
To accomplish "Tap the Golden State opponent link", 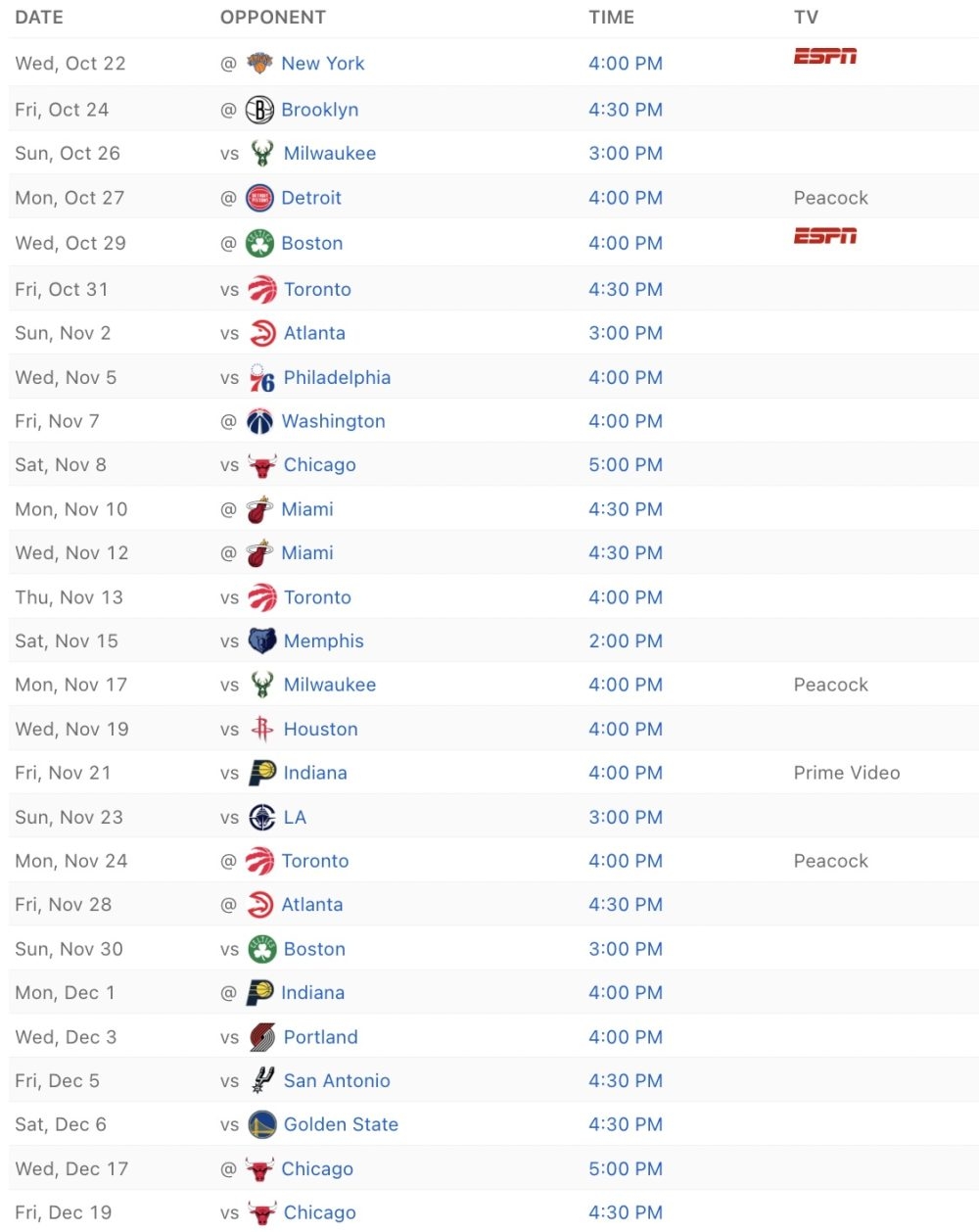I will pos(340,1124).
